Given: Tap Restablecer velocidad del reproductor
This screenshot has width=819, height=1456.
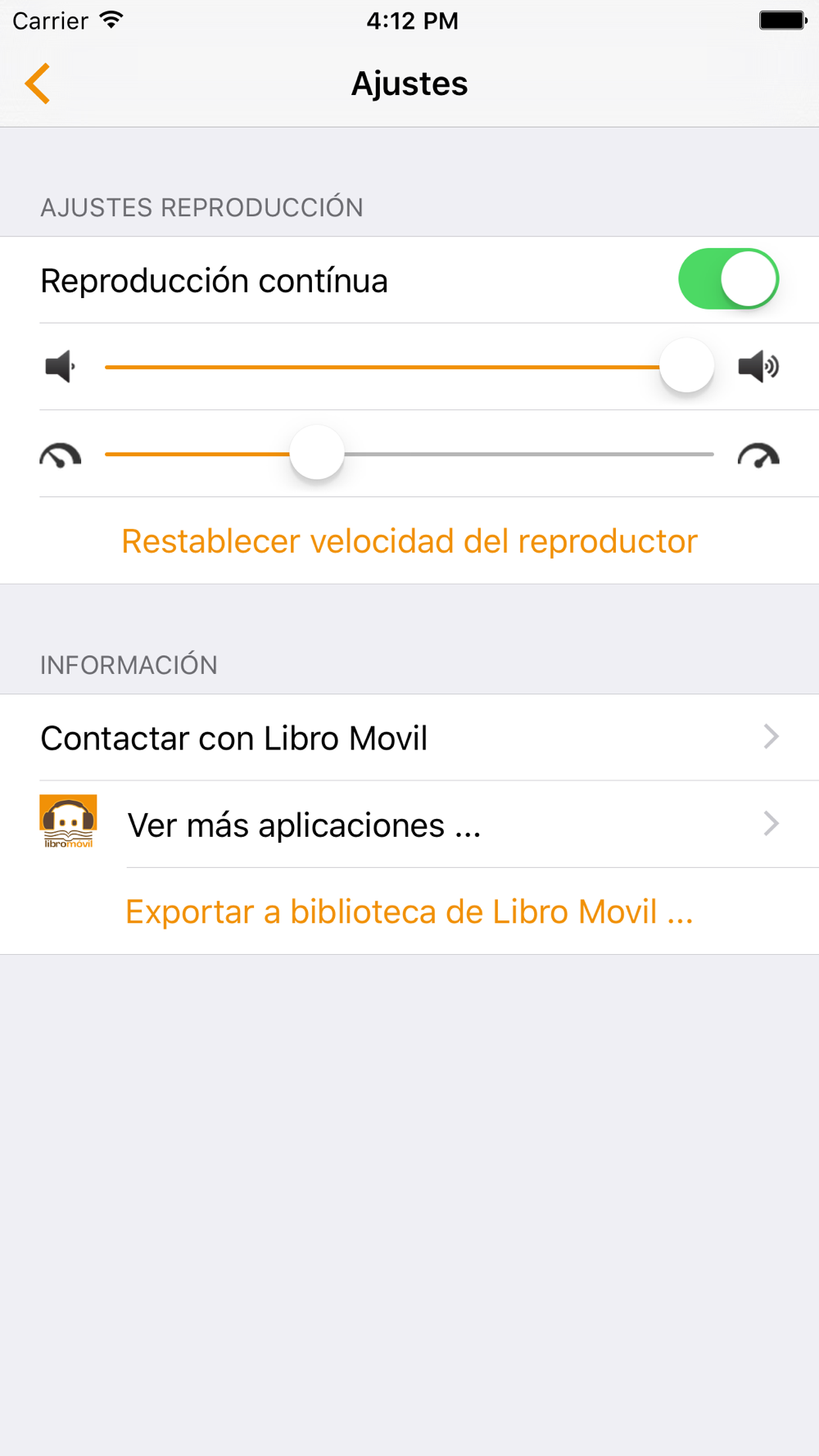Looking at the screenshot, I should 409,541.
